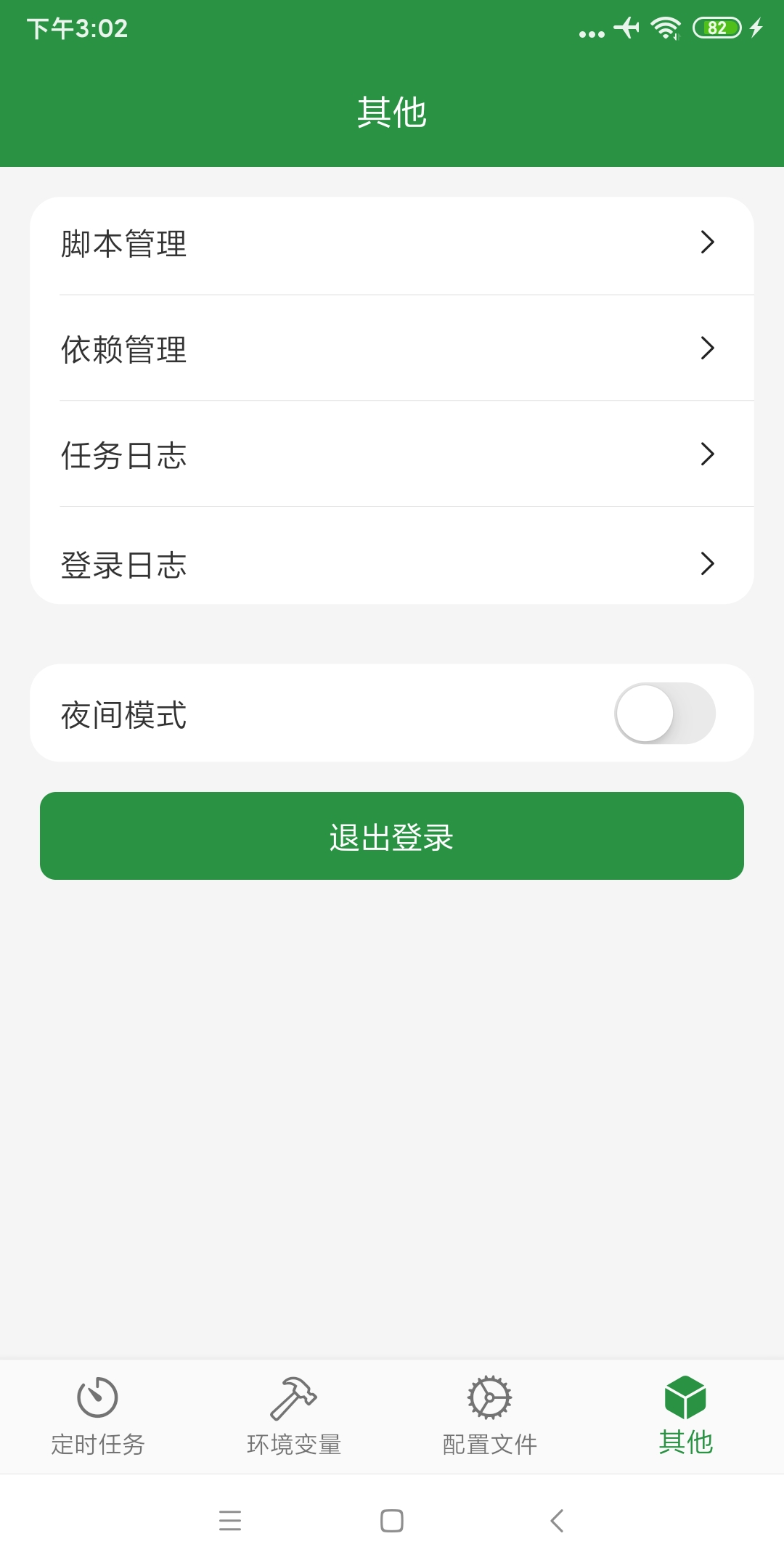Tap the 退出登录 logout button
This screenshot has width=784, height=1568.
391,836
